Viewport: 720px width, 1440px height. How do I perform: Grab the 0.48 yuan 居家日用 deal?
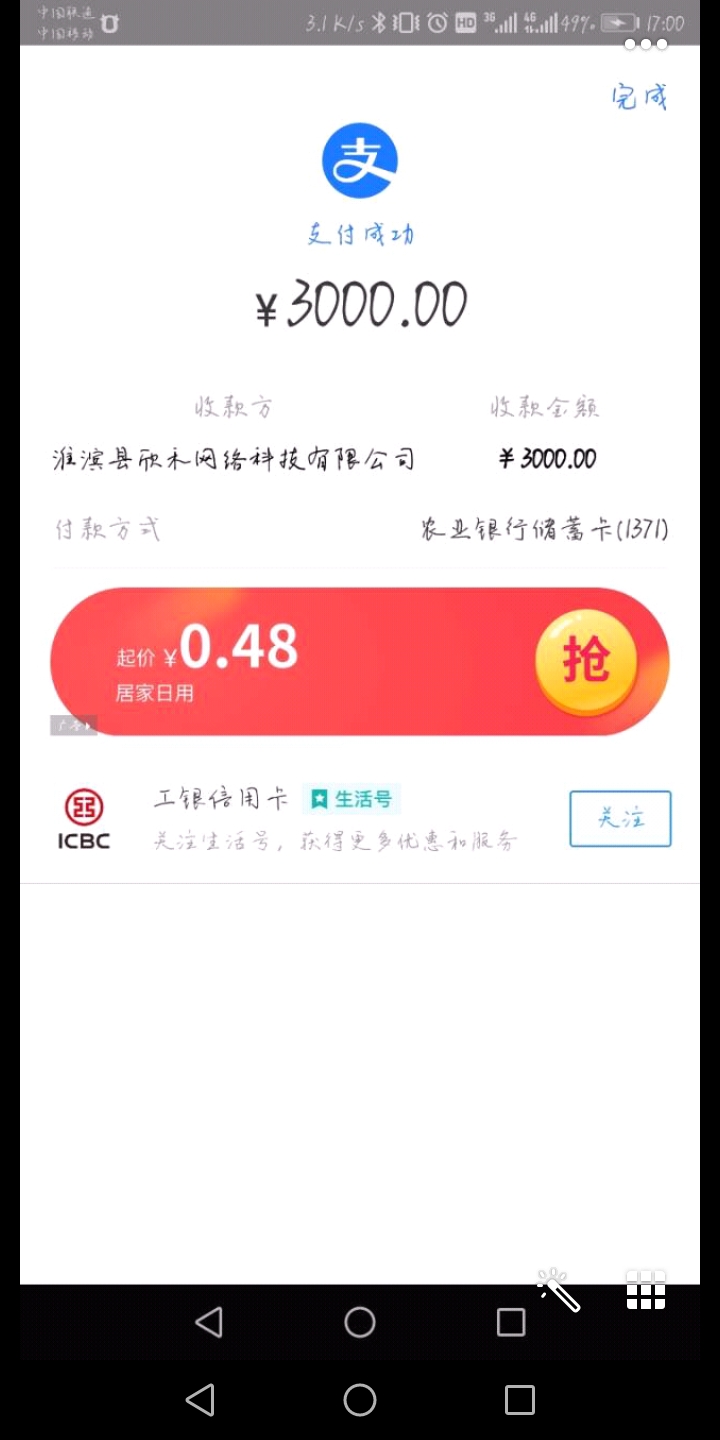[x=586, y=662]
